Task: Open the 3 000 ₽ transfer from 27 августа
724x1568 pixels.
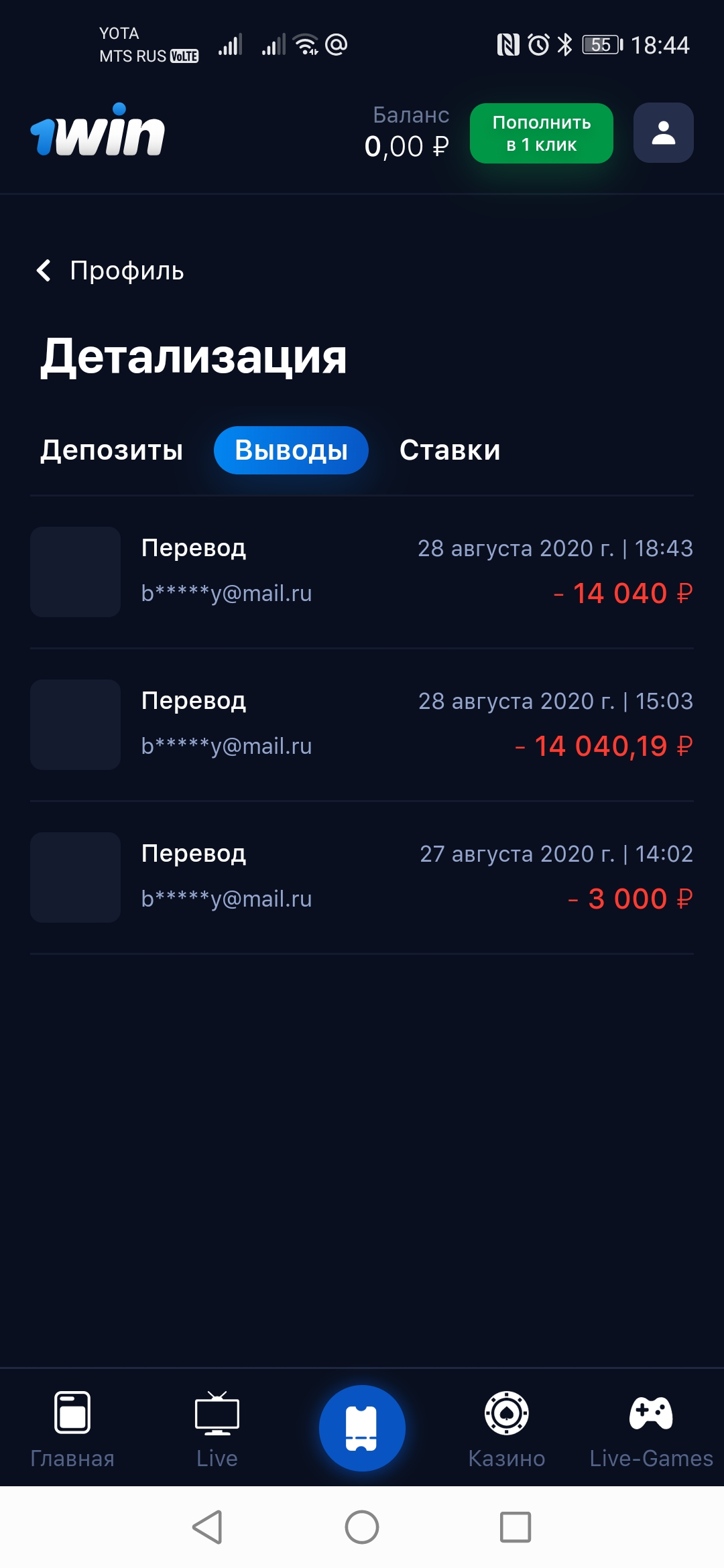Action: (x=362, y=877)
